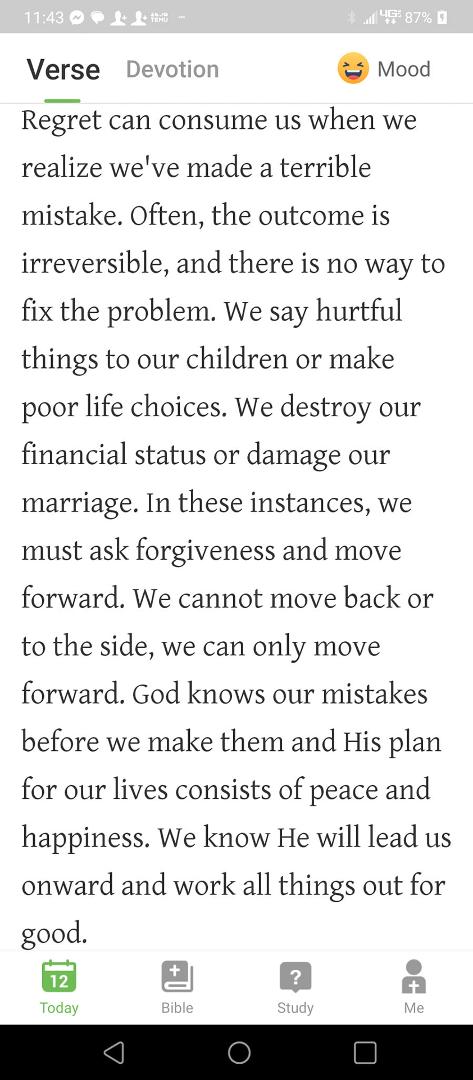Switch to the Study tab
This screenshot has width=473, height=1080.
295,987
